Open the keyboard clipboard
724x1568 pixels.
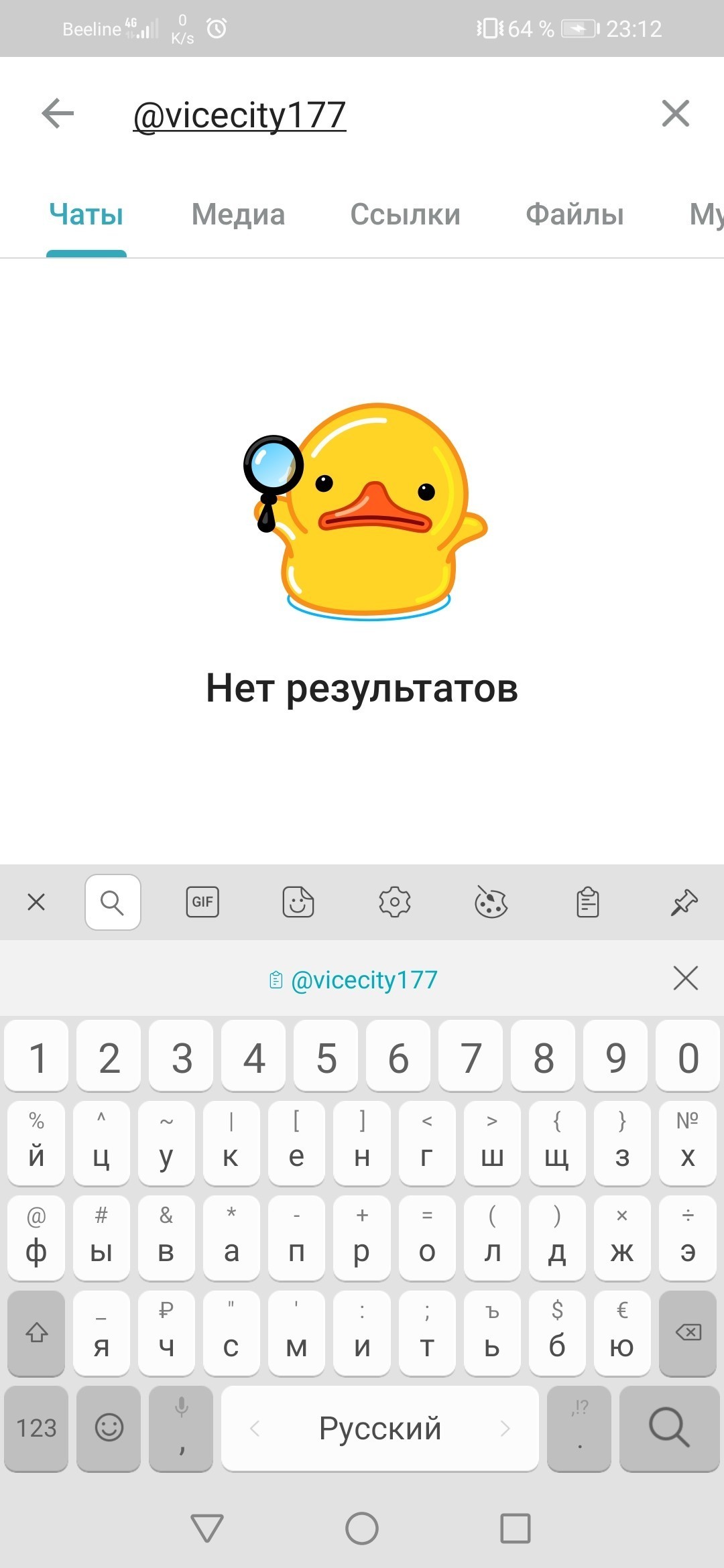coord(588,902)
